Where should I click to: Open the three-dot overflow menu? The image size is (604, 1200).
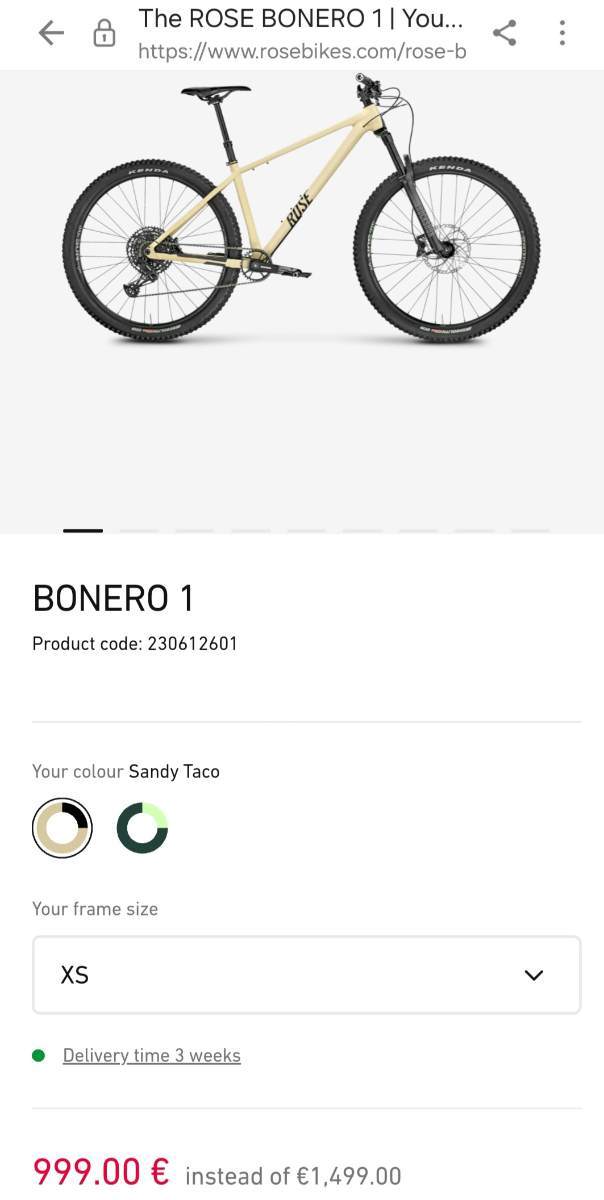[562, 33]
